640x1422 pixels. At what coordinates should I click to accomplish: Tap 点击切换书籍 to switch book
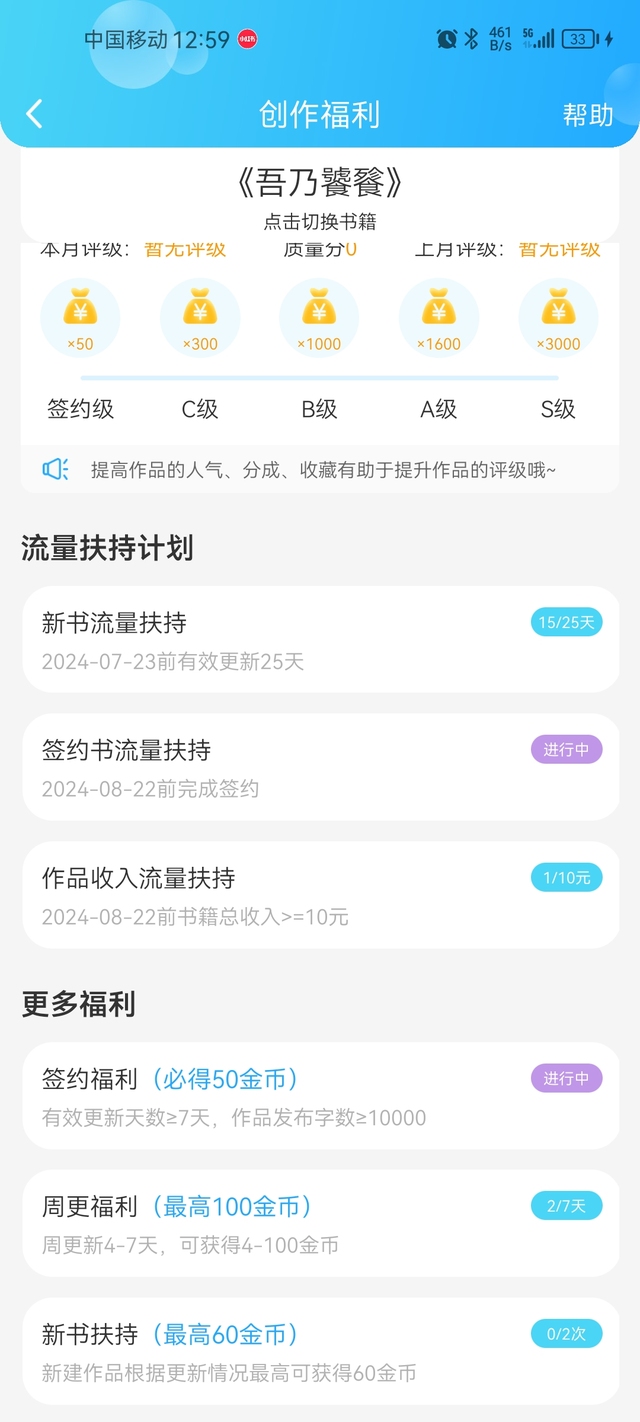tap(320, 222)
